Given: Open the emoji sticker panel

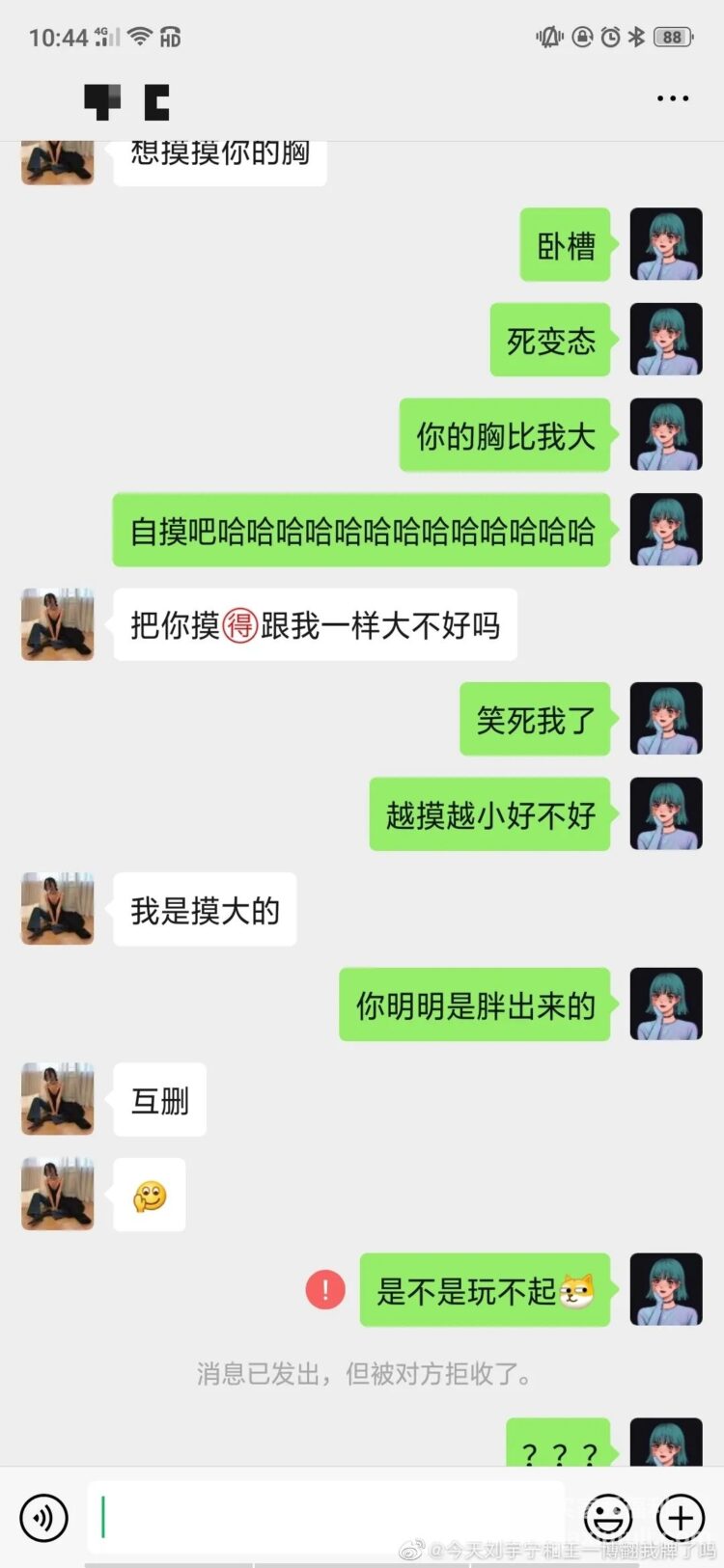Looking at the screenshot, I should [608, 1517].
